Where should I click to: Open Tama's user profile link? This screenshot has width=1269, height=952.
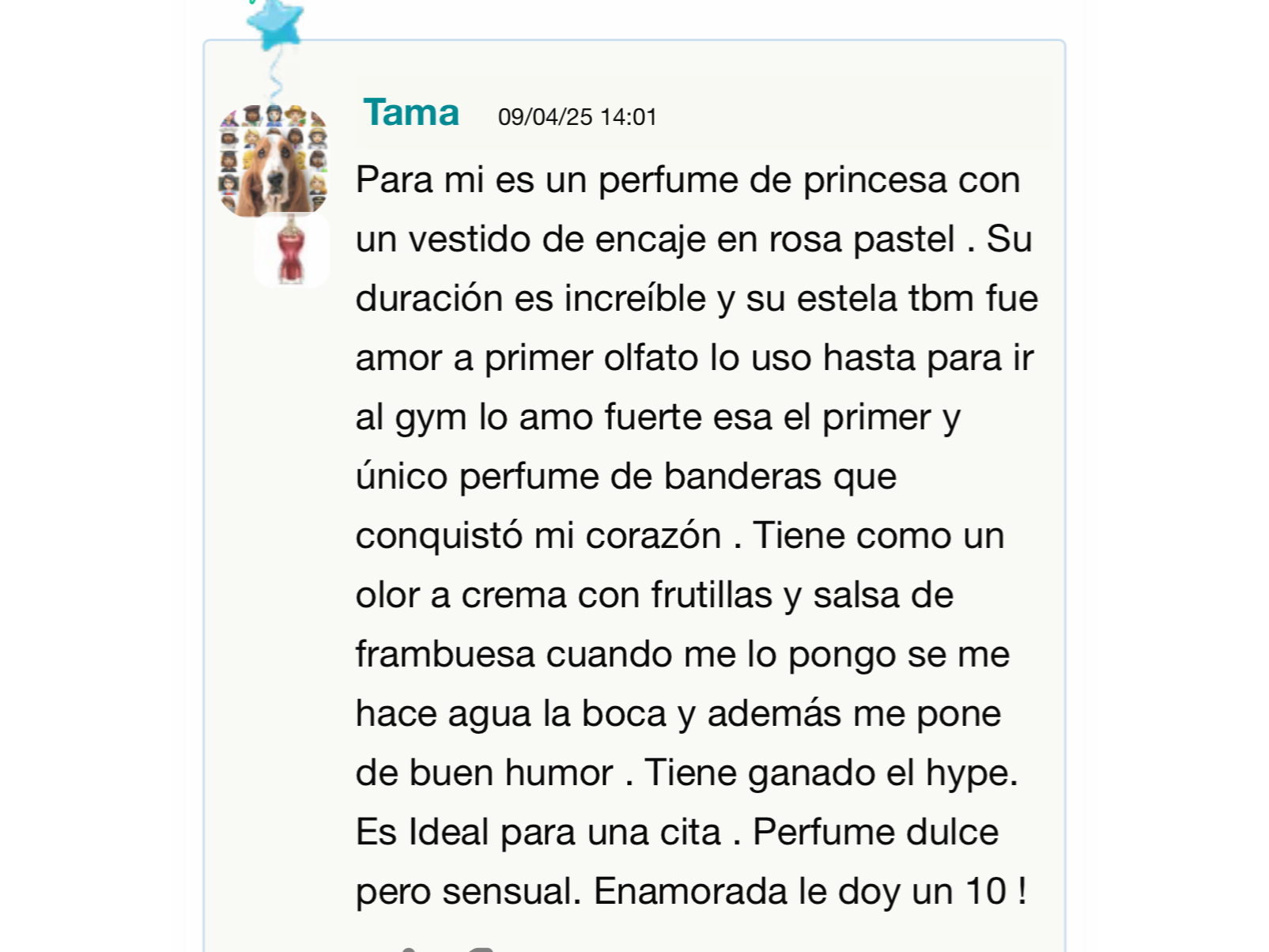point(411,113)
